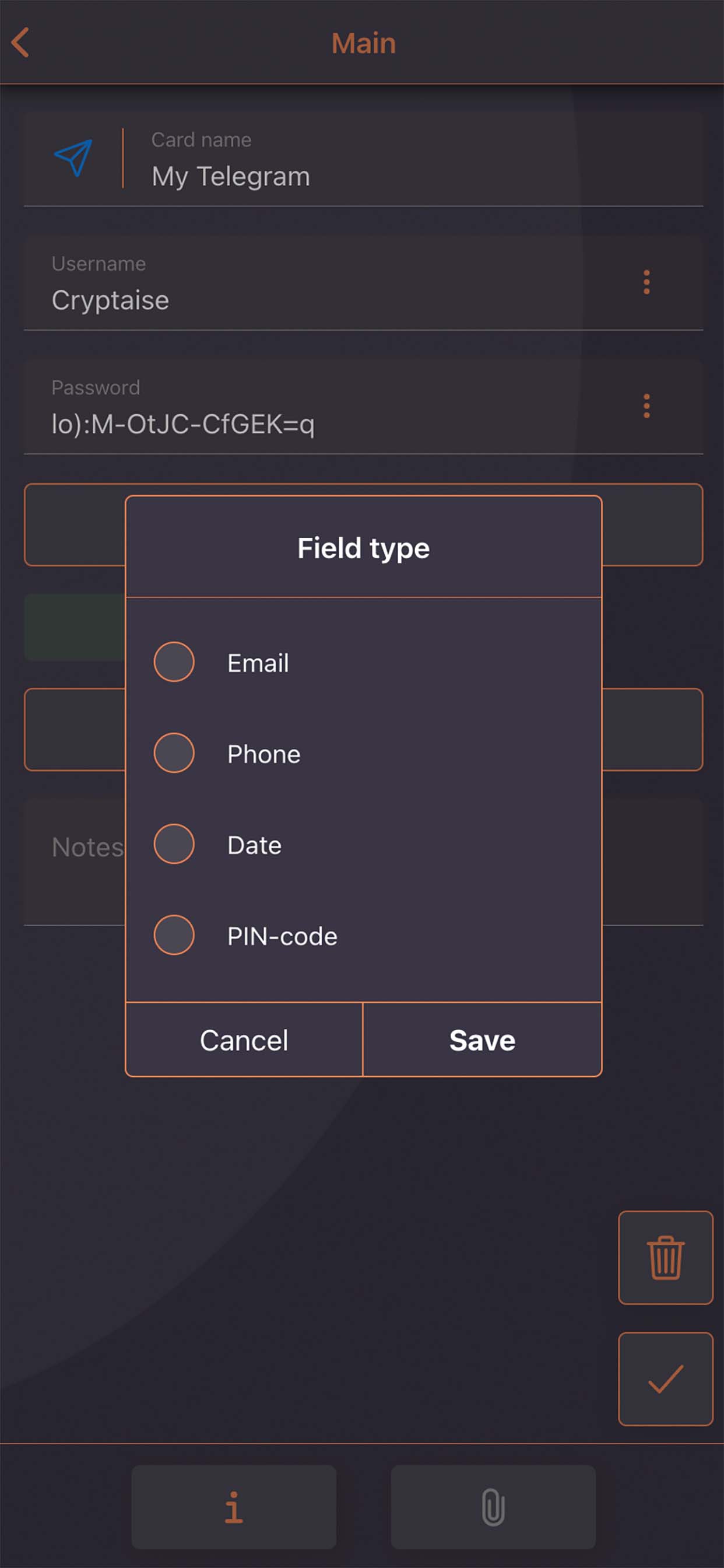
Task: Confirm card changes with the checkmark button
Action: pos(665,1378)
